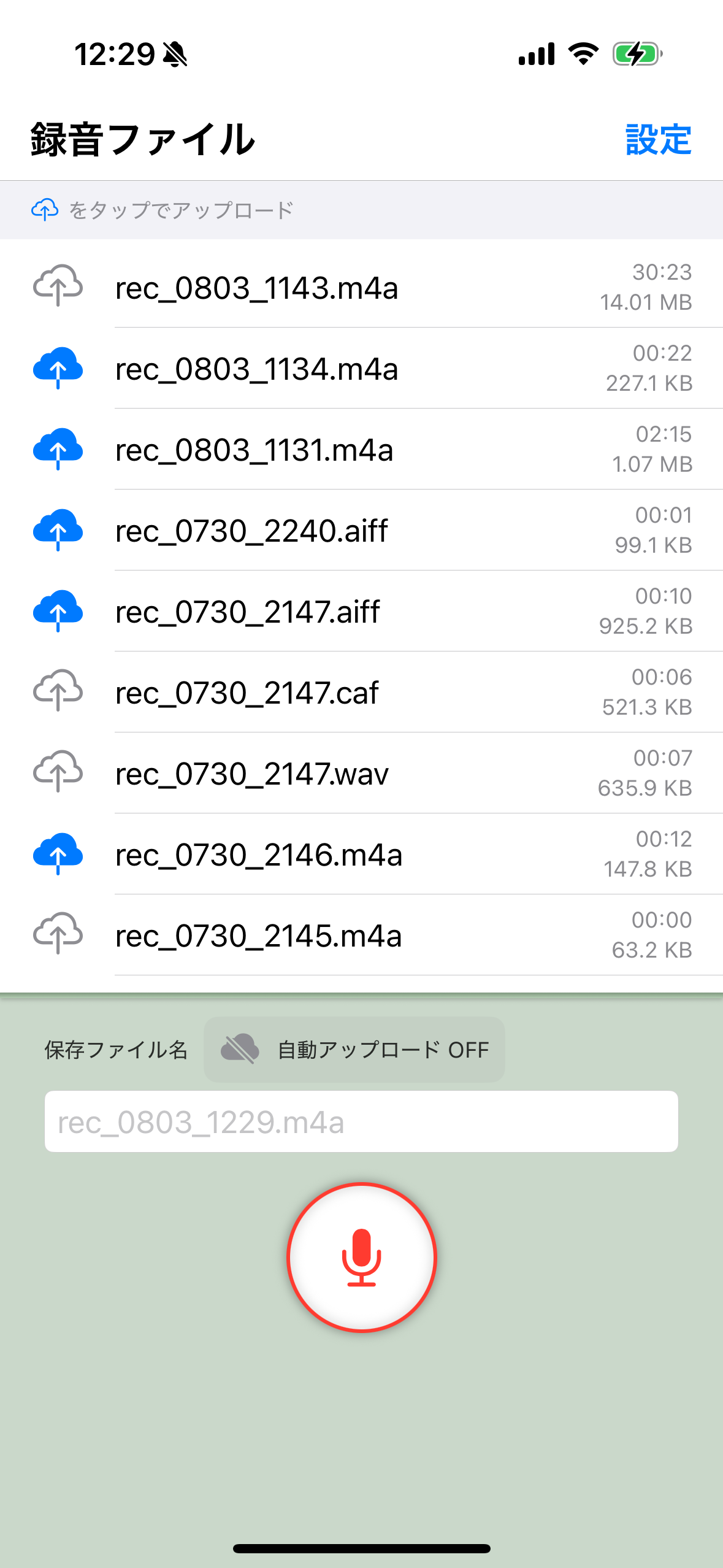Enable automatic uploading of recordings

click(x=354, y=1049)
